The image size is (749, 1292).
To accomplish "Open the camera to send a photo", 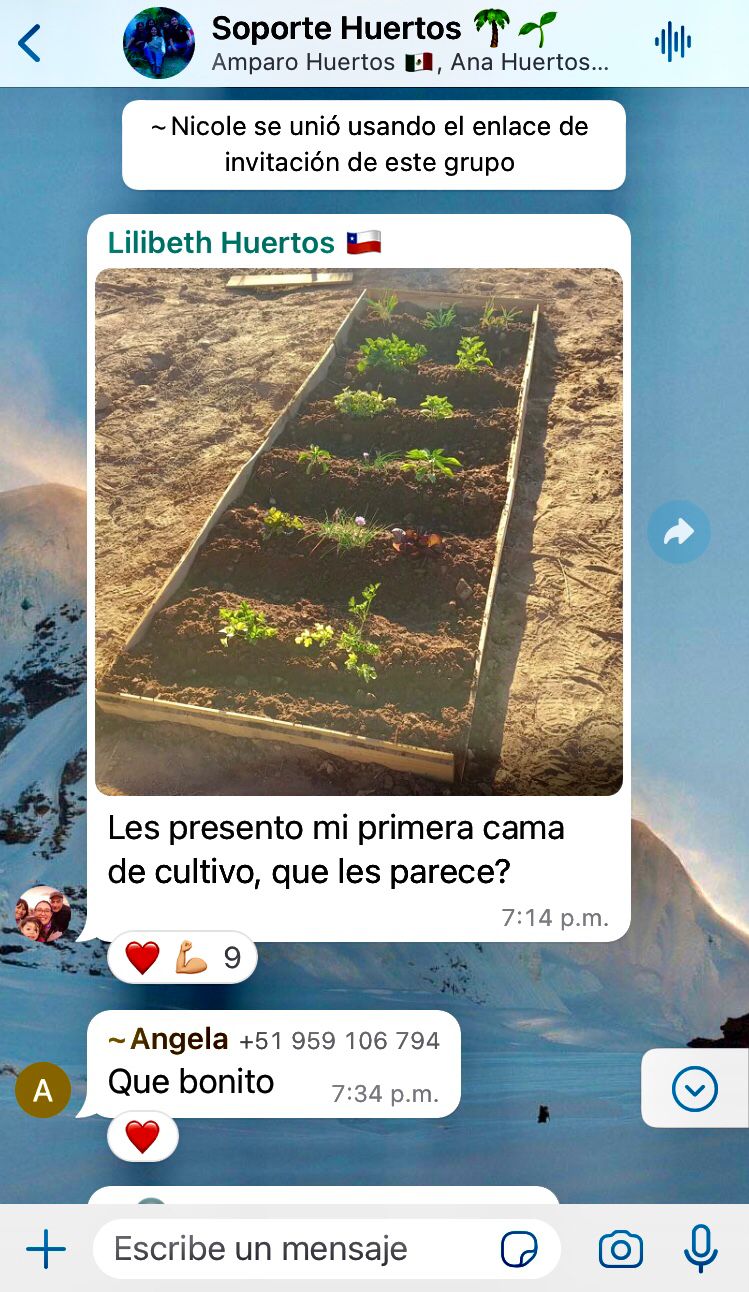I will tap(620, 1249).
